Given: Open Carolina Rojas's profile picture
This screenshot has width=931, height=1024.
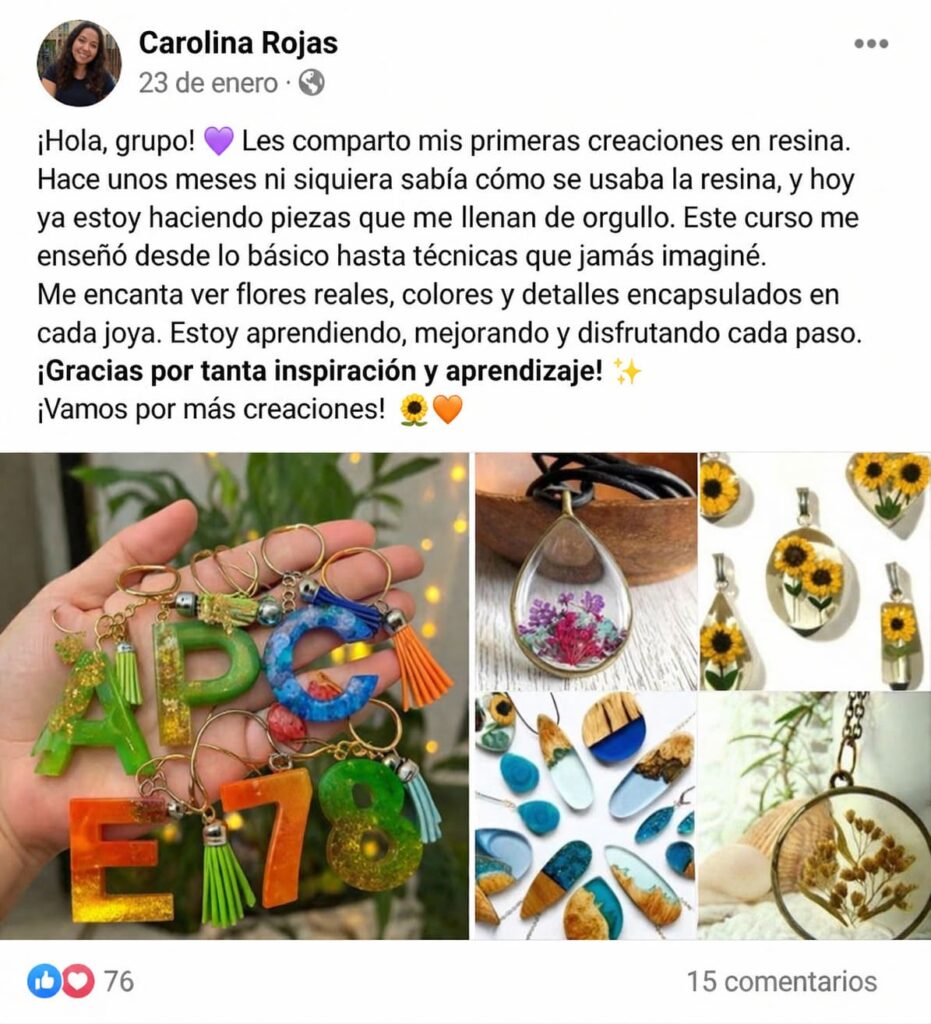Looking at the screenshot, I should (79, 63).
